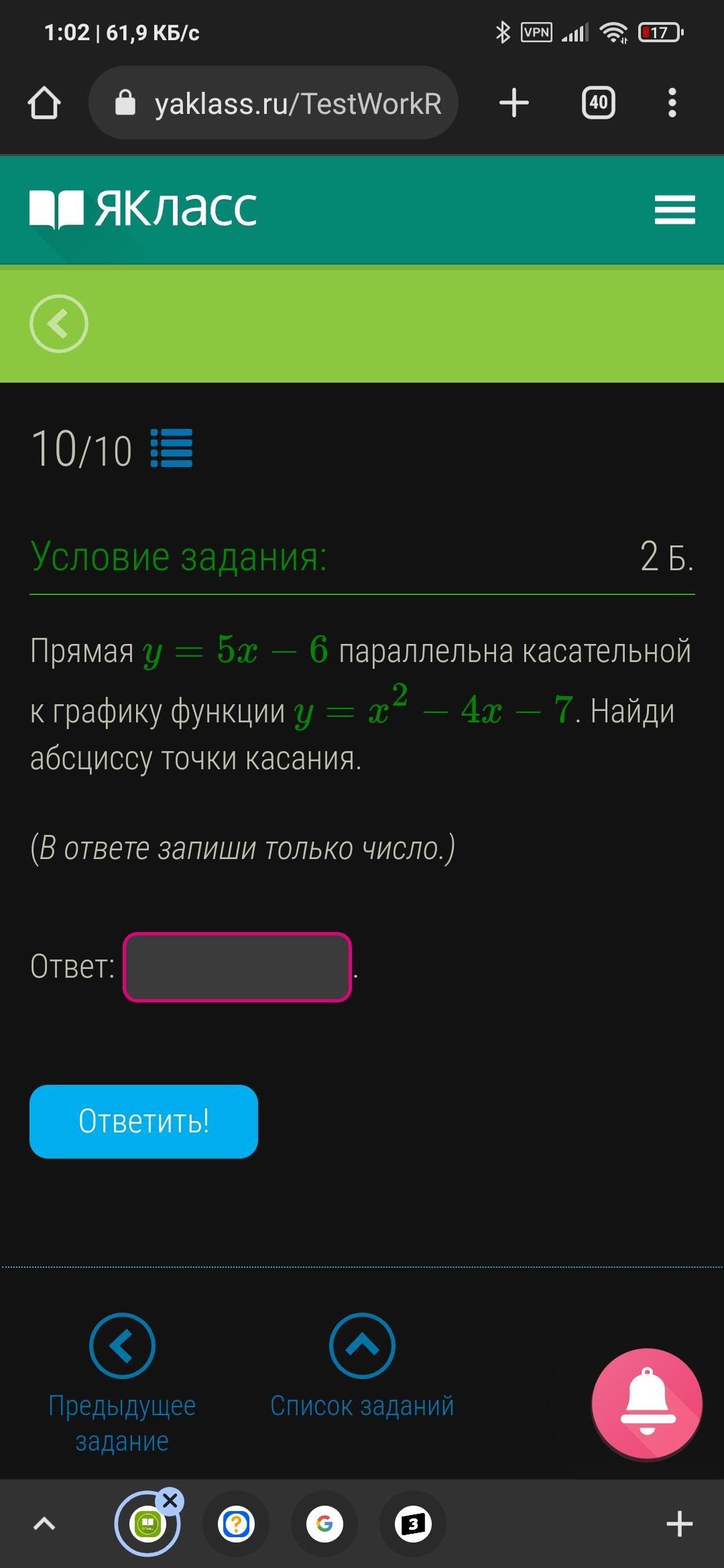Open the tab switcher showing 40 tabs
The height and width of the screenshot is (1568, 724).
coord(598,103)
